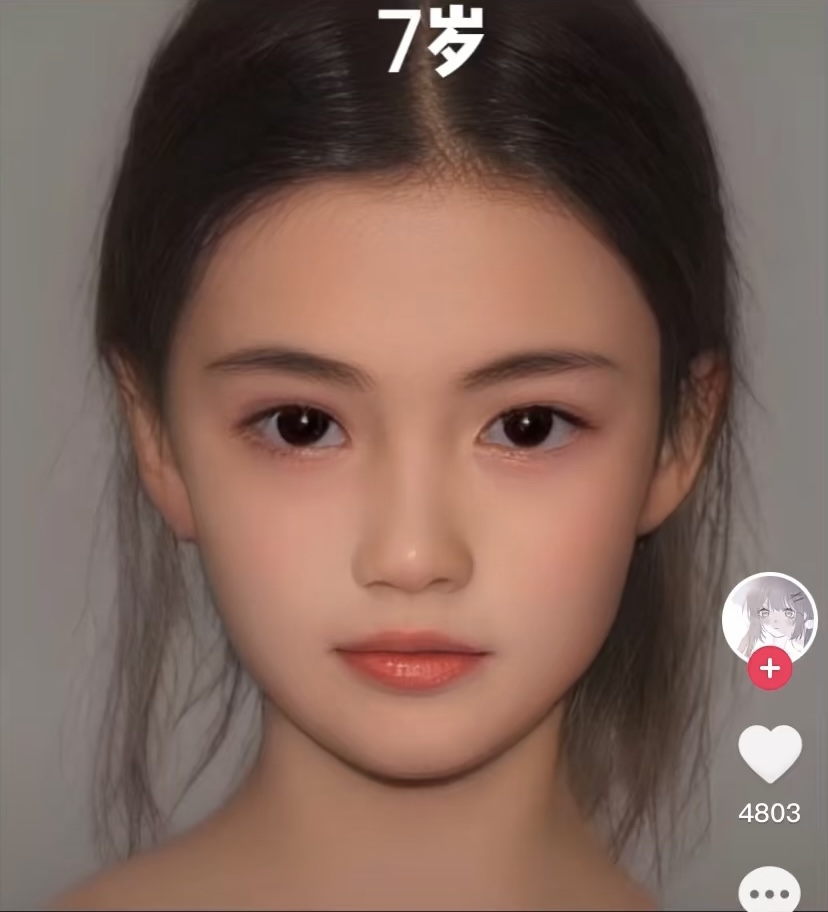Viewport: 828px width, 912px height.
Task: Like this video with the heart
Action: (769, 753)
